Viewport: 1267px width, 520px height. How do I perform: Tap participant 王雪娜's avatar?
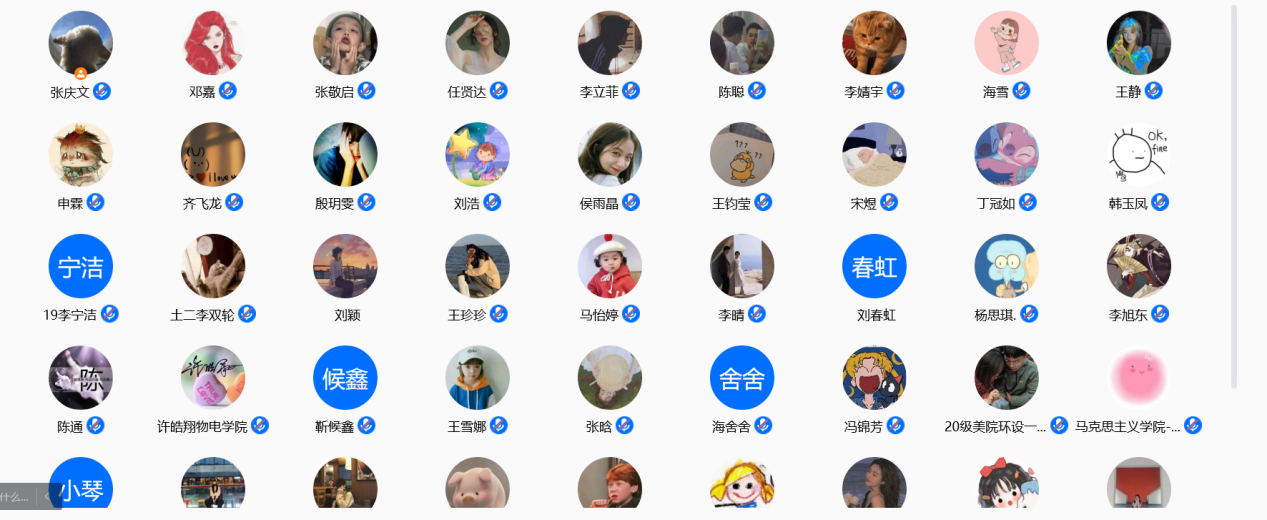pos(477,378)
